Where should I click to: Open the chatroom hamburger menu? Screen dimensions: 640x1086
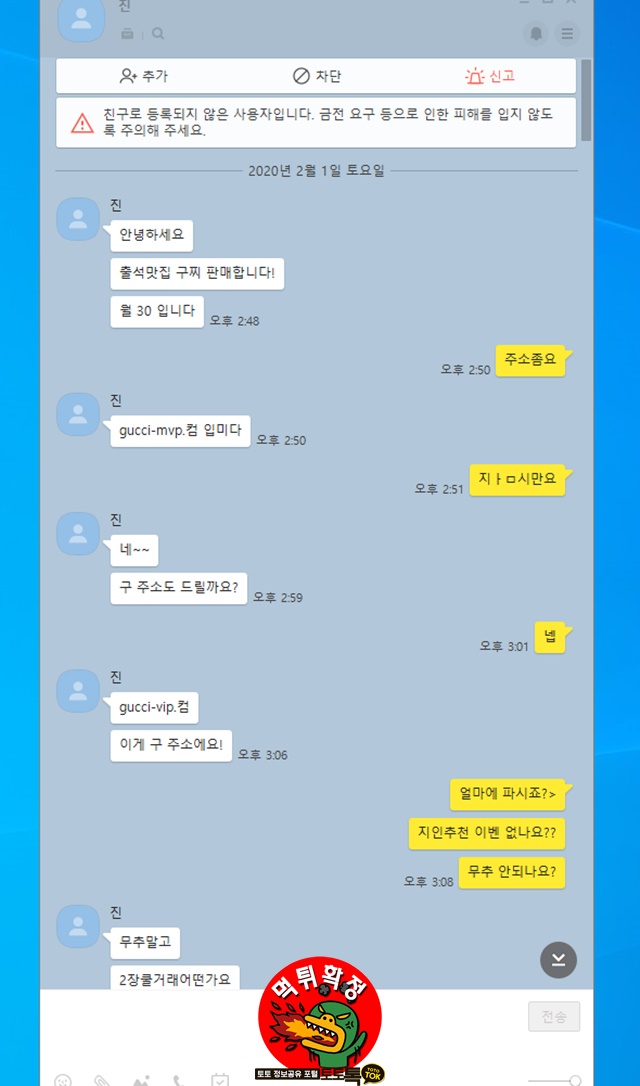click(567, 33)
